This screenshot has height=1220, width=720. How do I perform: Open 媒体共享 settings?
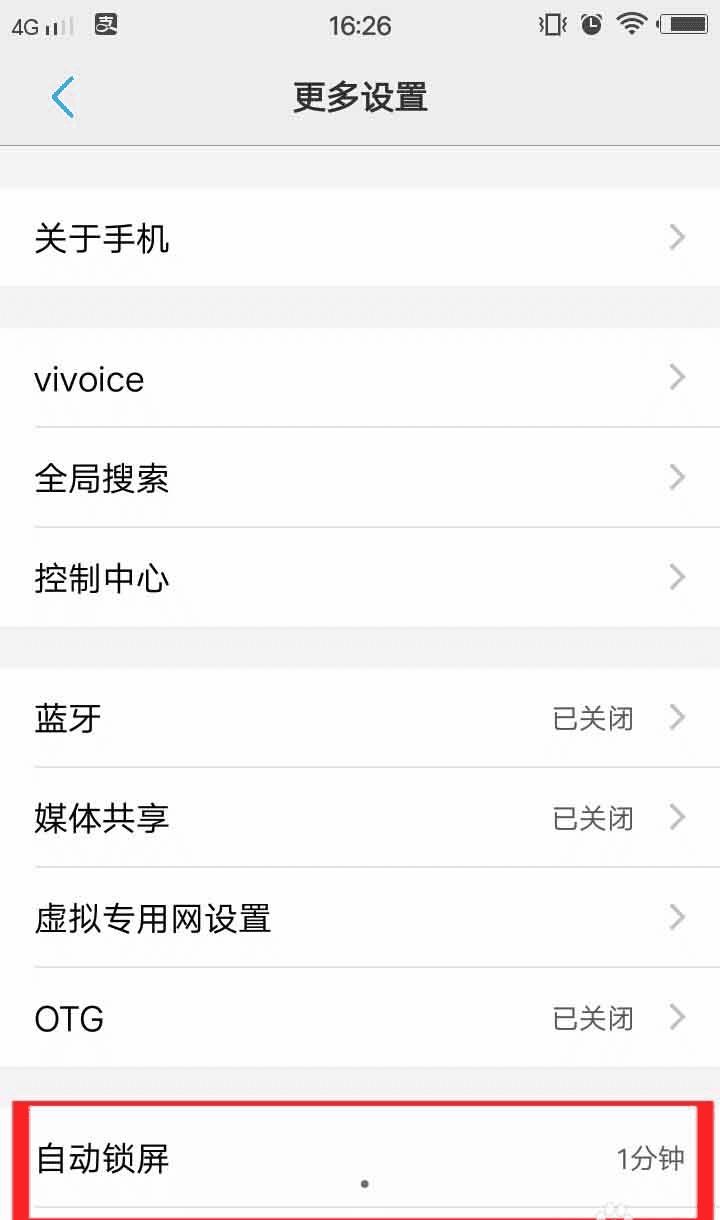coord(360,818)
